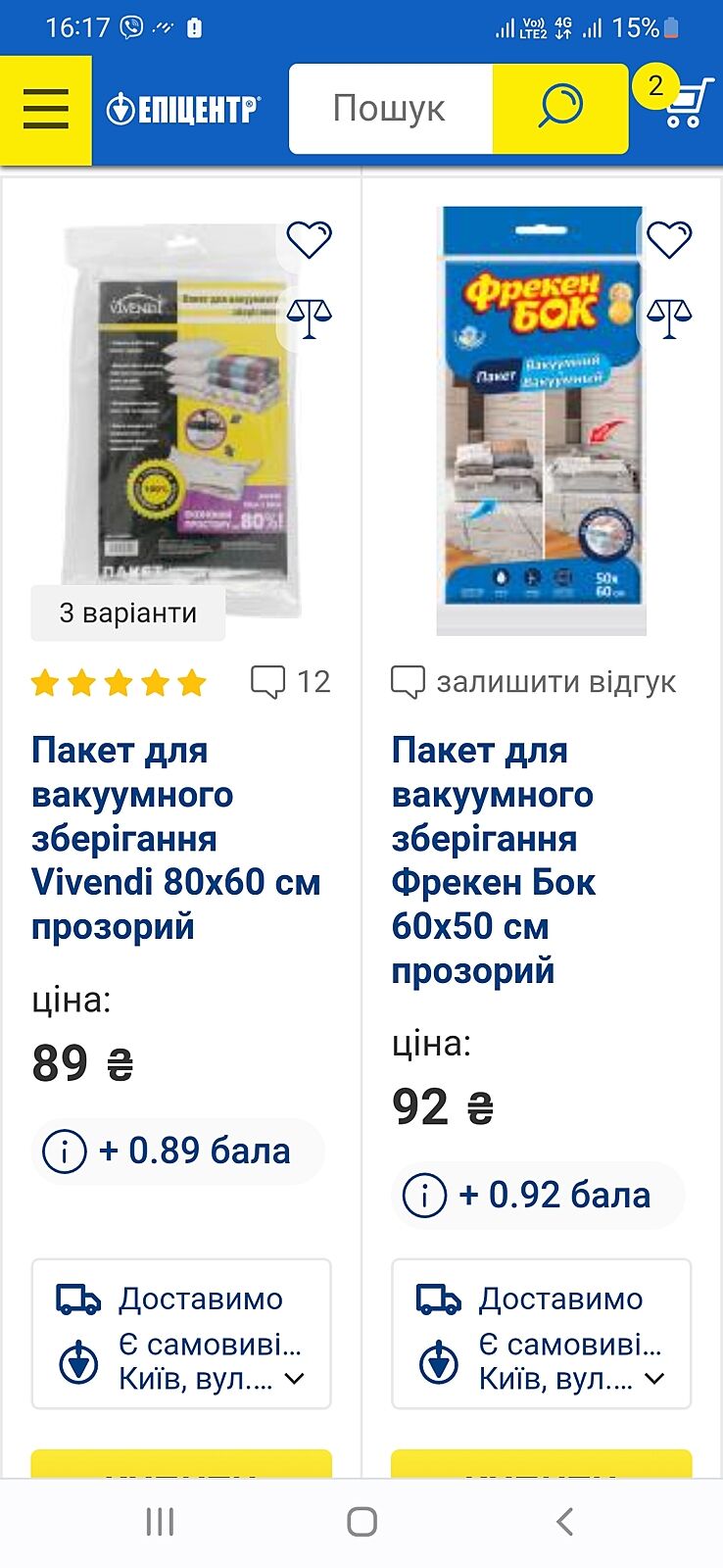Show bonus info for + 0.92 бала
Image resolution: width=723 pixels, height=1568 pixels.
425,1196
